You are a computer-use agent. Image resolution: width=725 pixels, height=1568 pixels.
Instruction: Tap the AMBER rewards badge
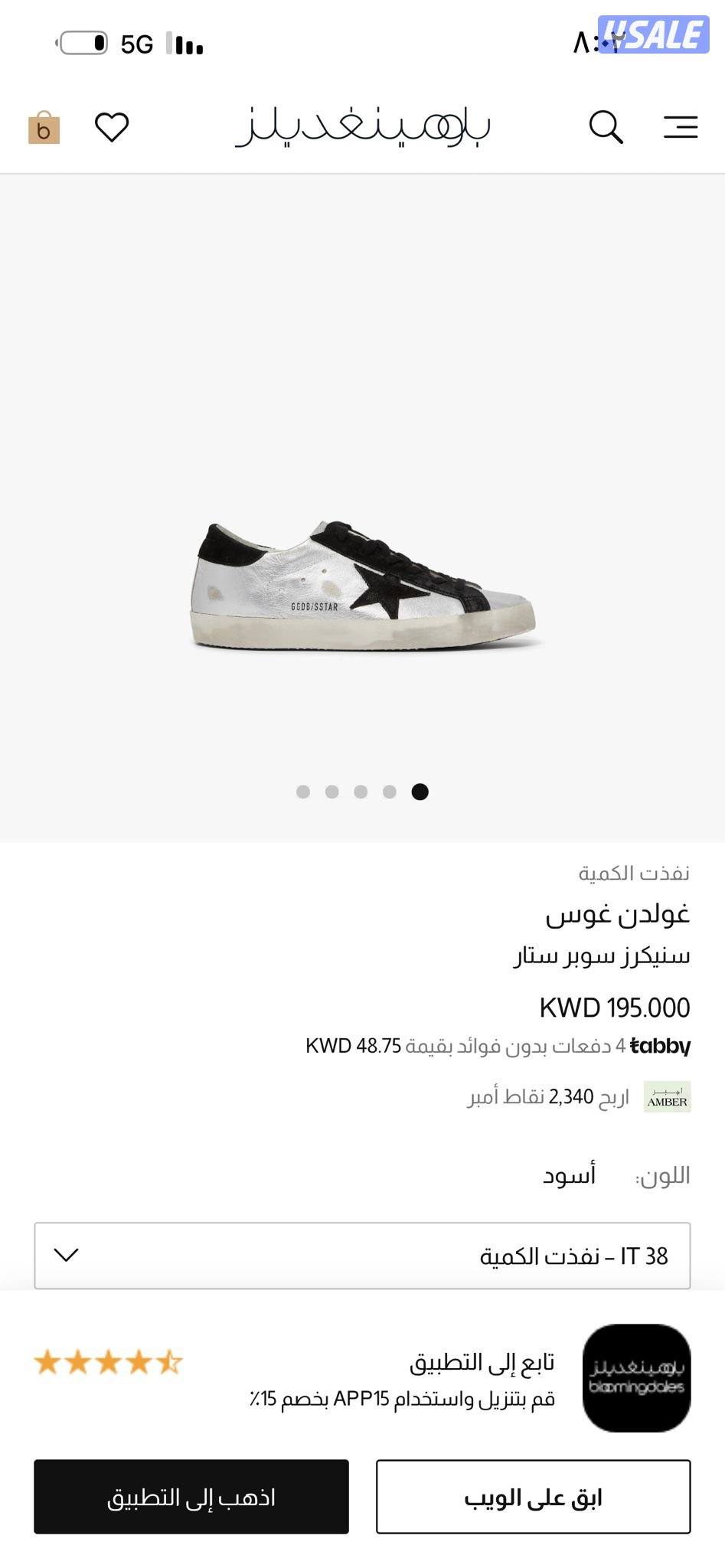[668, 1098]
